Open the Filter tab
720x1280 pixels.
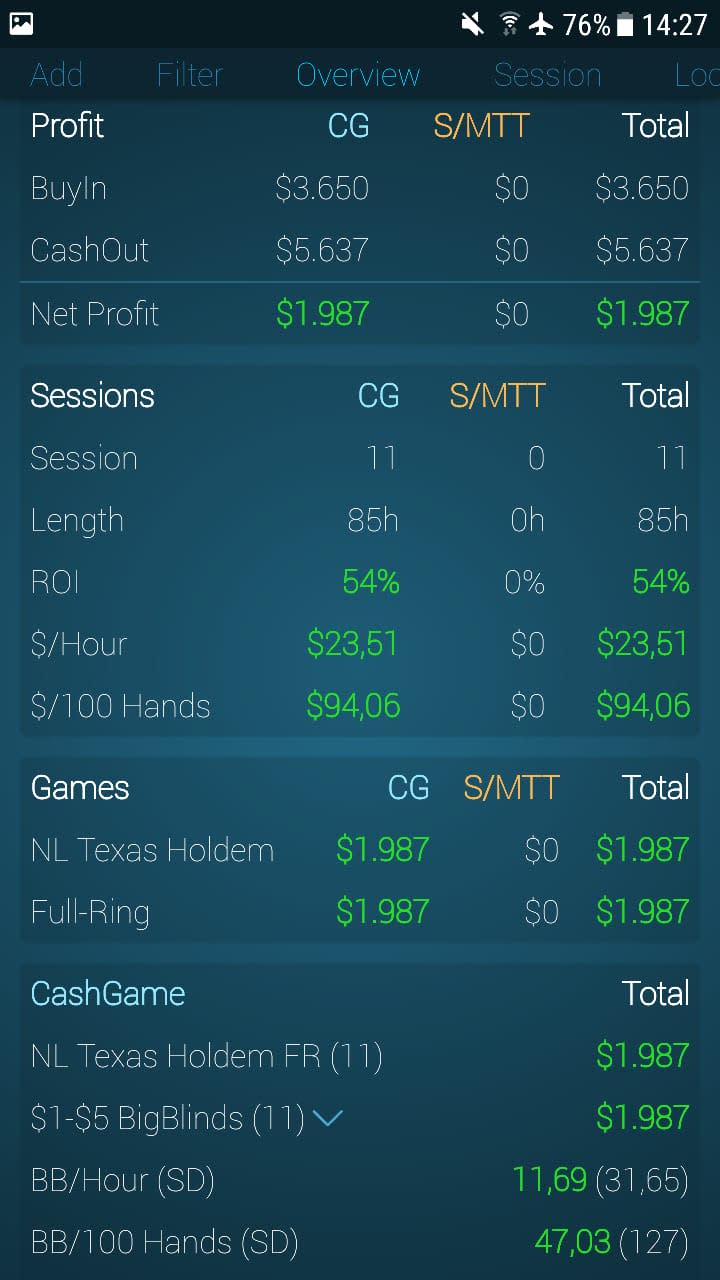190,75
